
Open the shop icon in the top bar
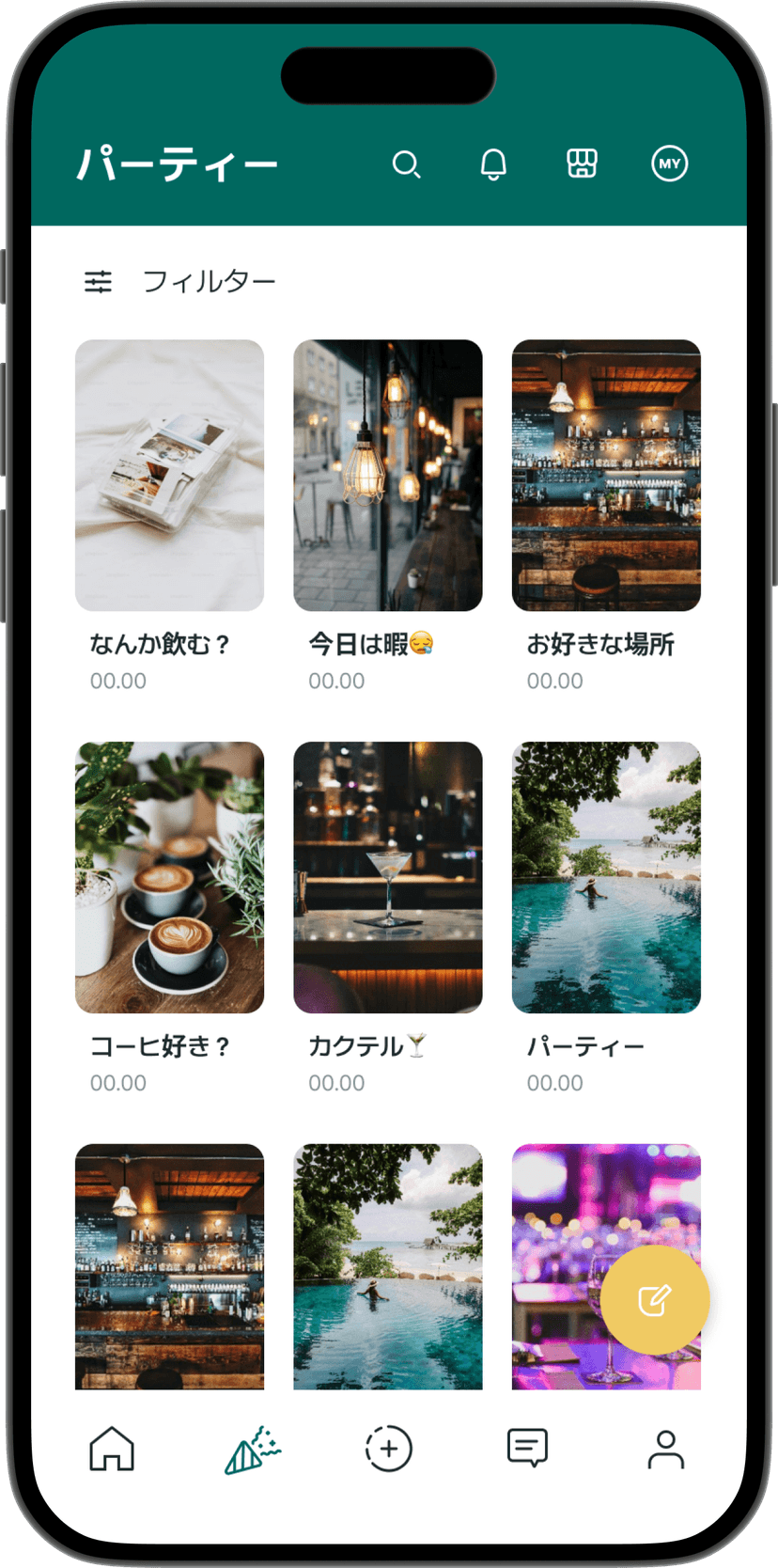click(581, 165)
